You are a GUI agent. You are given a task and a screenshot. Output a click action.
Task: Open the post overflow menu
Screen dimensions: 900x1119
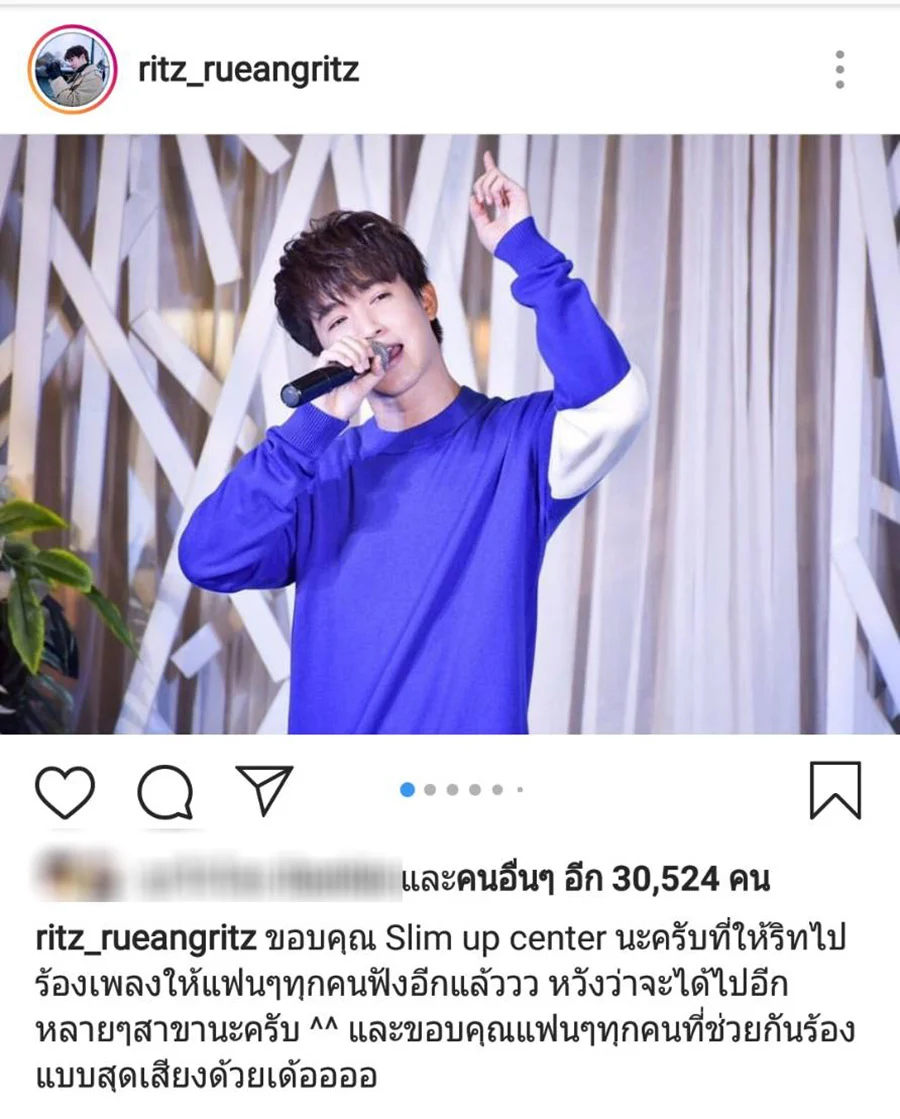coord(839,70)
